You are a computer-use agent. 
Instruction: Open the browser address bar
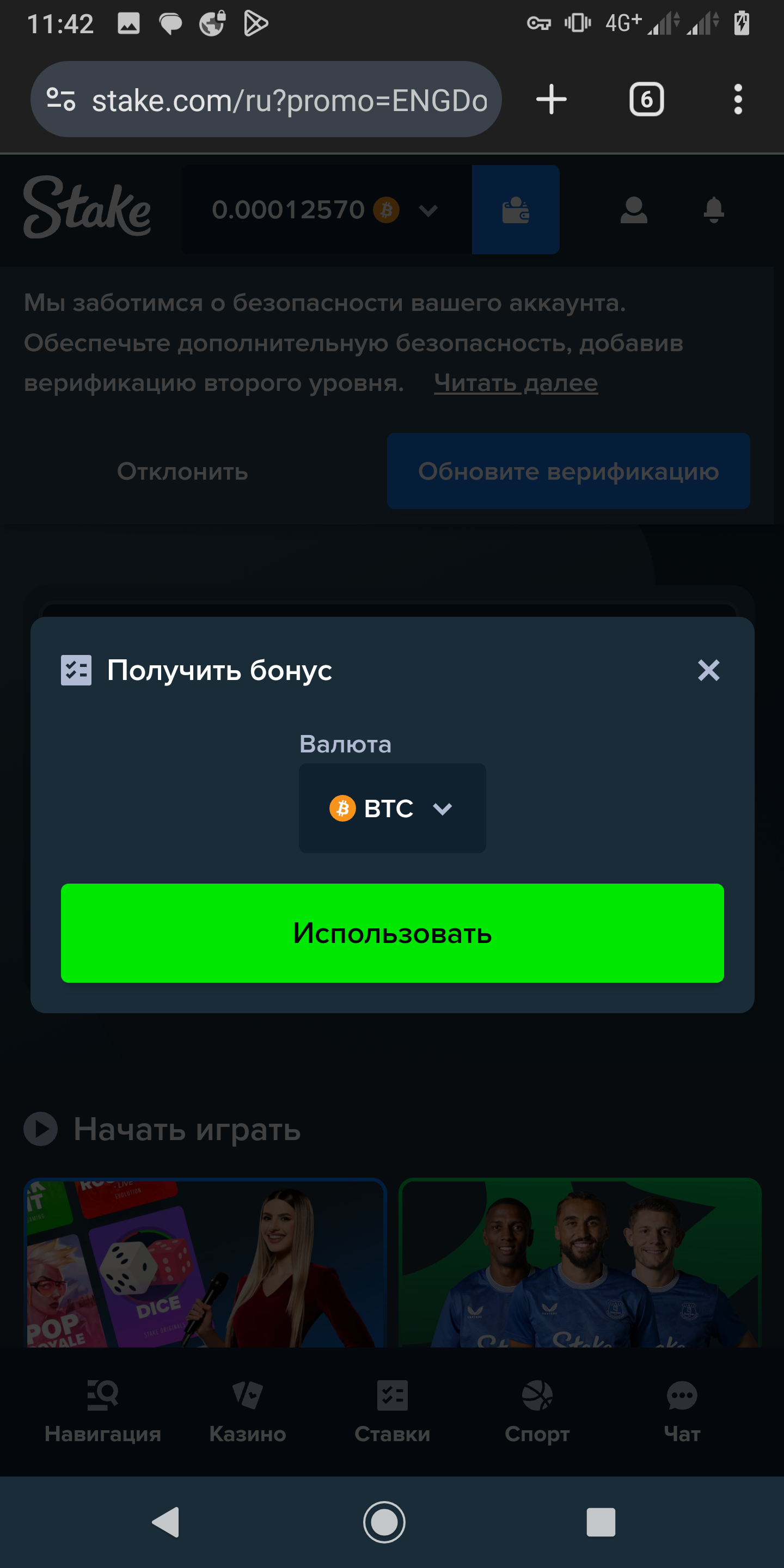point(289,100)
